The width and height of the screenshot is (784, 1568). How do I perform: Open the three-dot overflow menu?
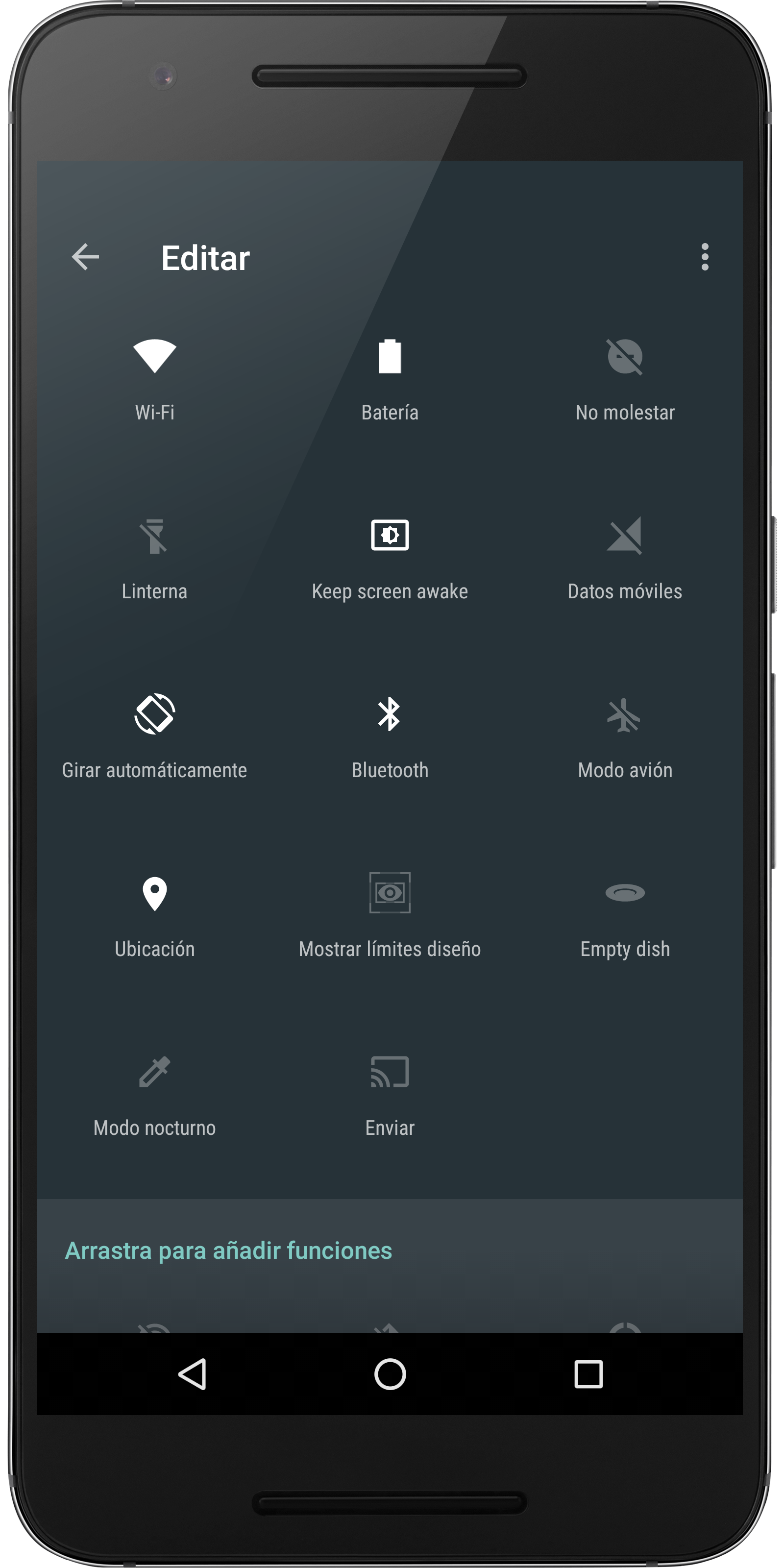705,257
